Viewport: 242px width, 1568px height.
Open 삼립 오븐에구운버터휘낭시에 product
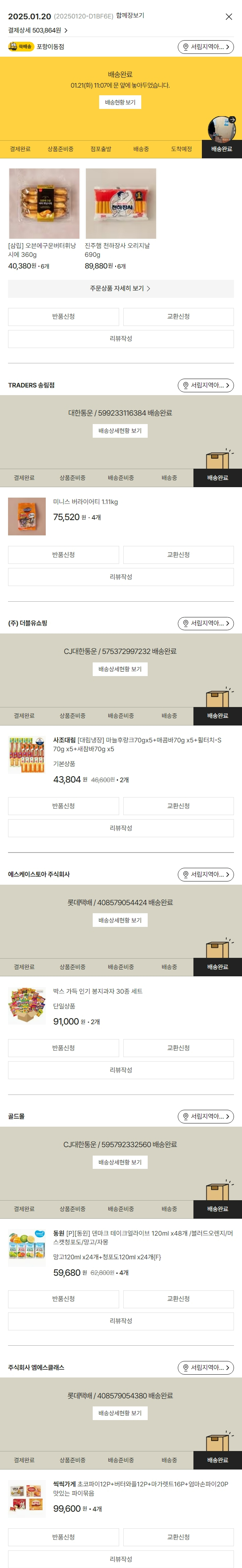pyautogui.click(x=44, y=203)
